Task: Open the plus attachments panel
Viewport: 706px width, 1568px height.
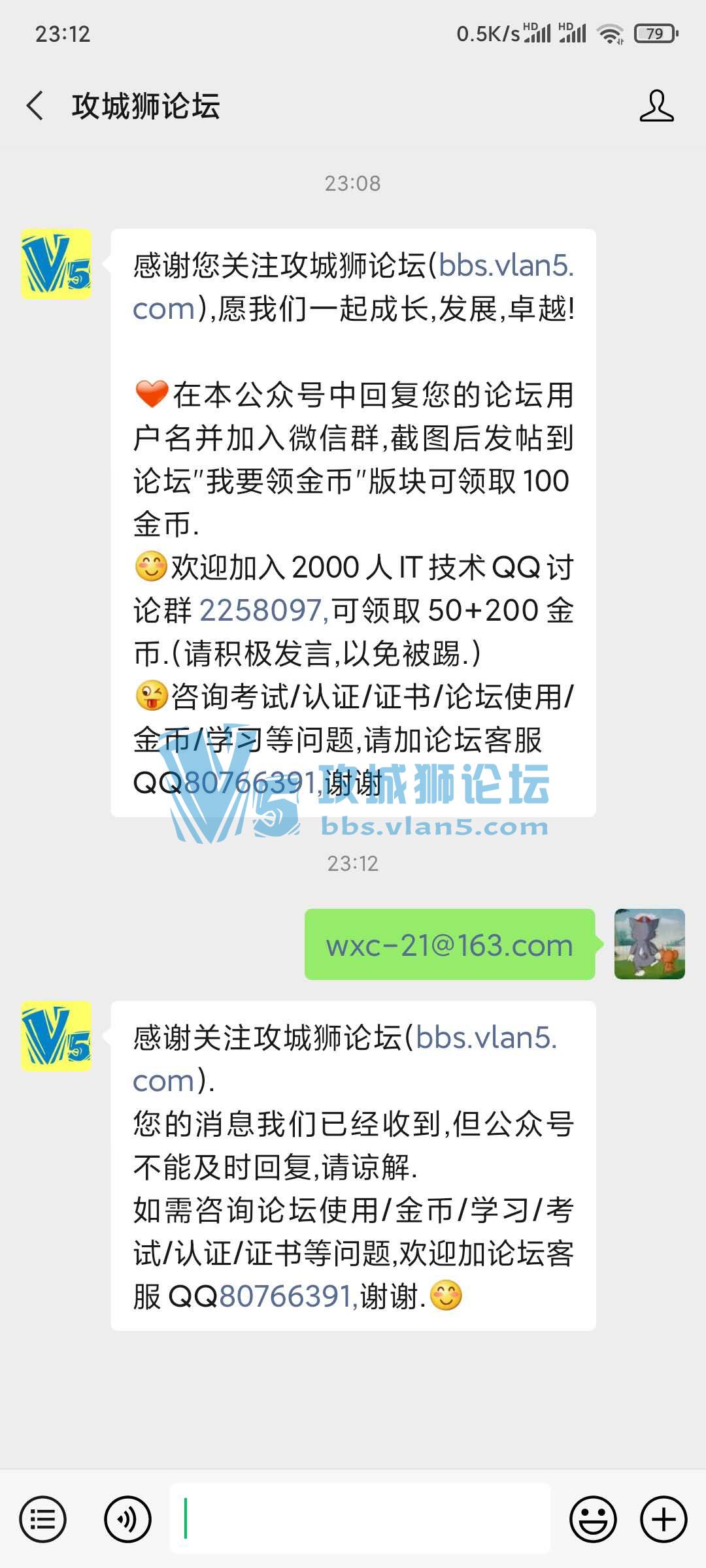Action: point(664,1519)
